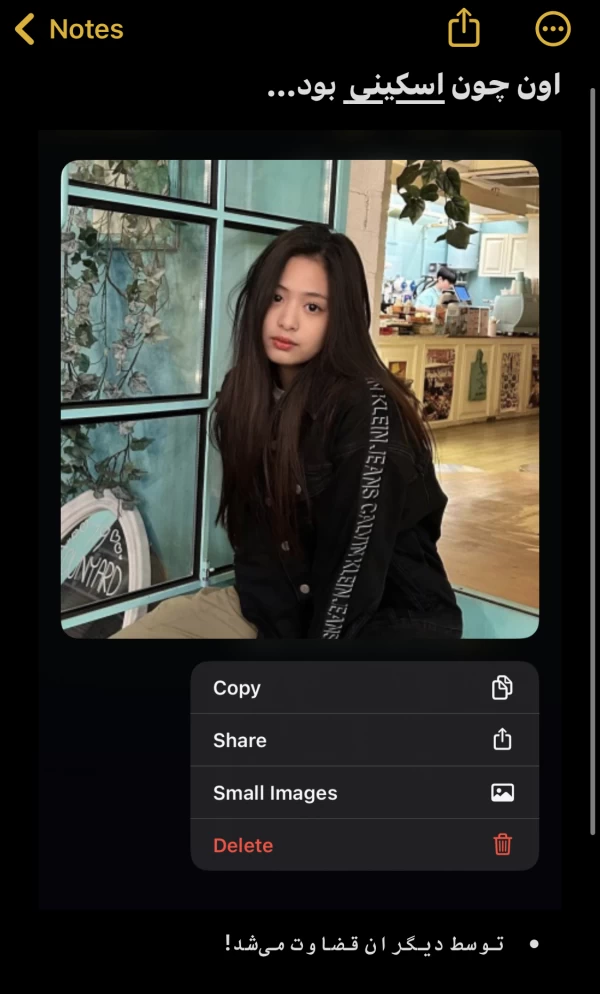This screenshot has width=600, height=994.
Task: Go back to Notes list
Action: click(68, 30)
